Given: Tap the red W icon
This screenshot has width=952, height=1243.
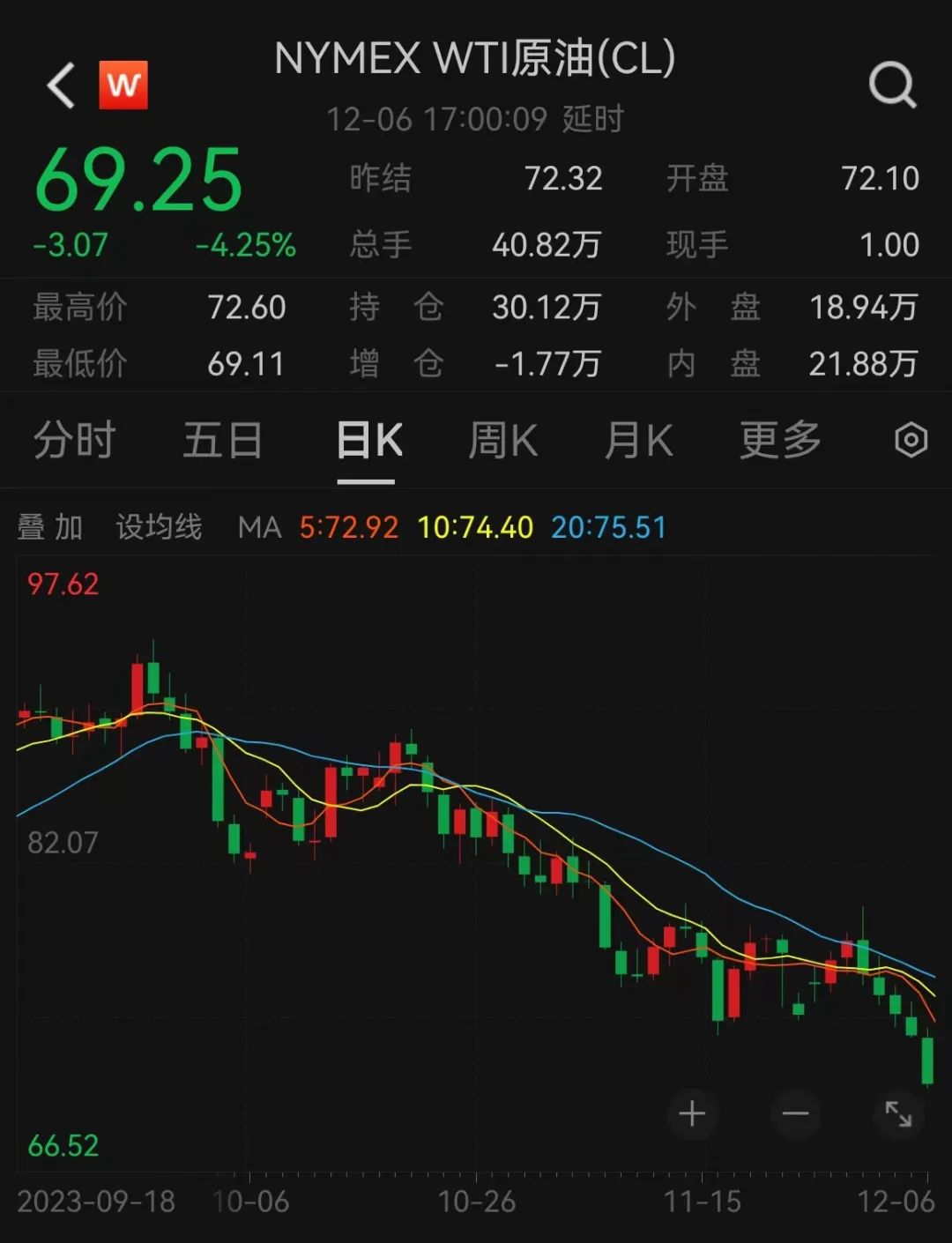Looking at the screenshot, I should pos(123,86).
